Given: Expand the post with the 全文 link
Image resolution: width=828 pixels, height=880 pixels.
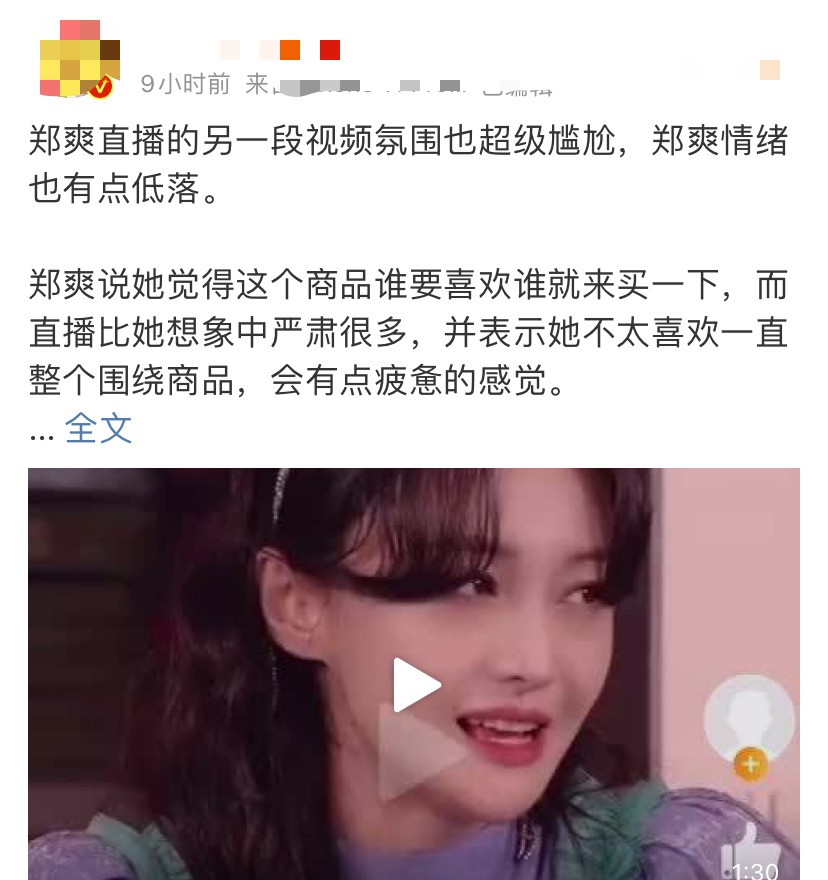Looking at the screenshot, I should click(x=98, y=428).
